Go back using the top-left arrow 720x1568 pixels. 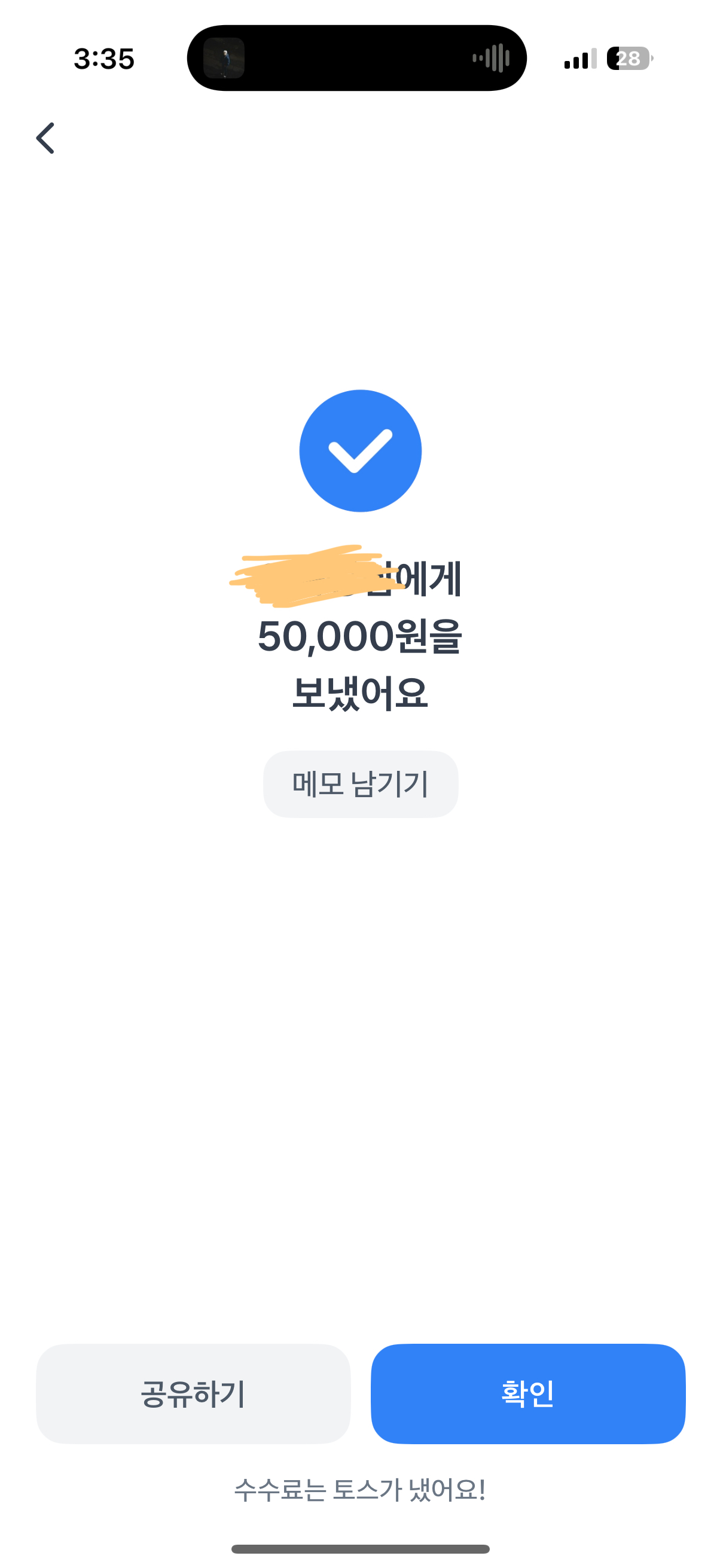[x=45, y=138]
